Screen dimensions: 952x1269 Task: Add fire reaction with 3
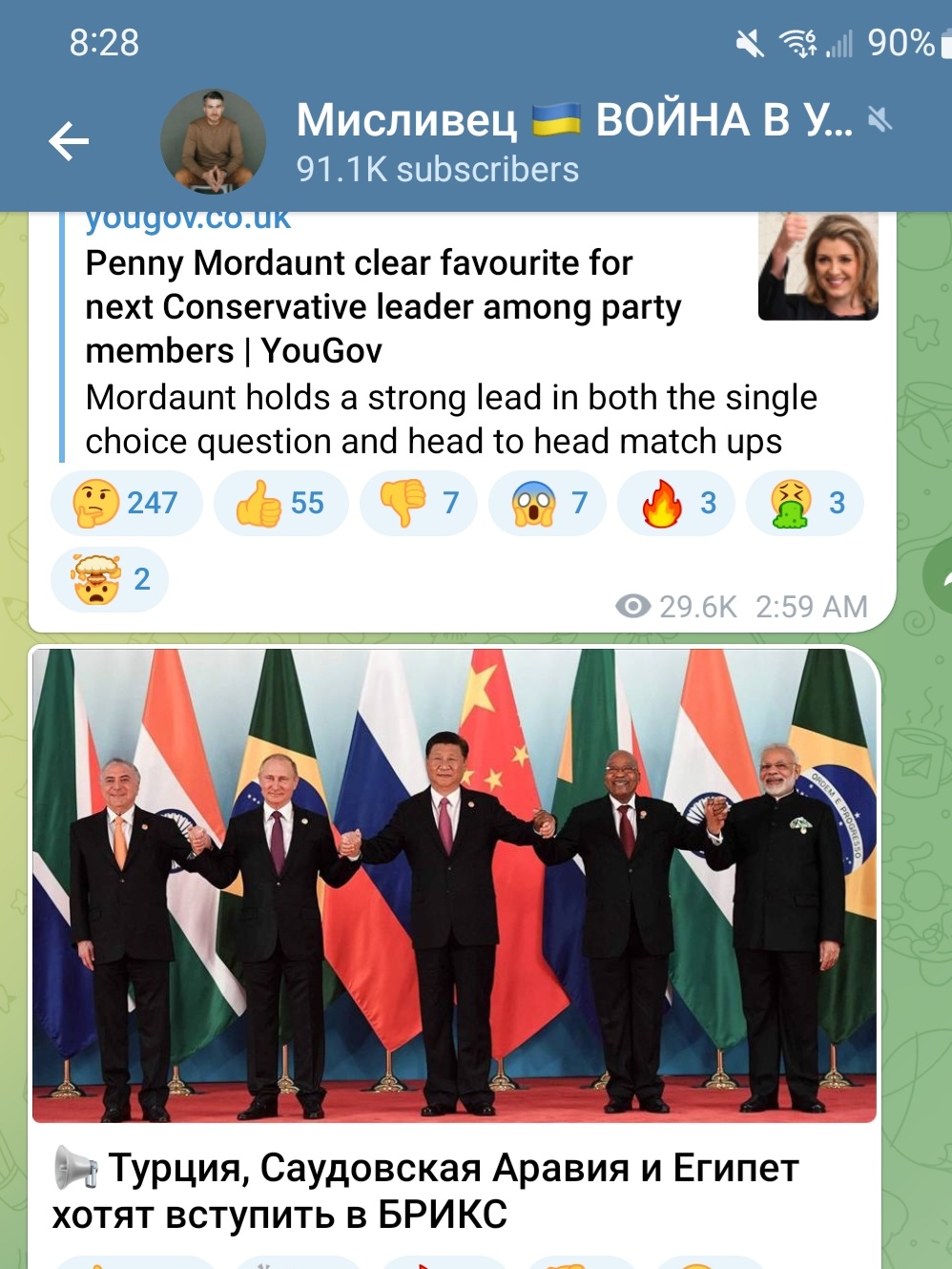pyautogui.click(x=675, y=503)
